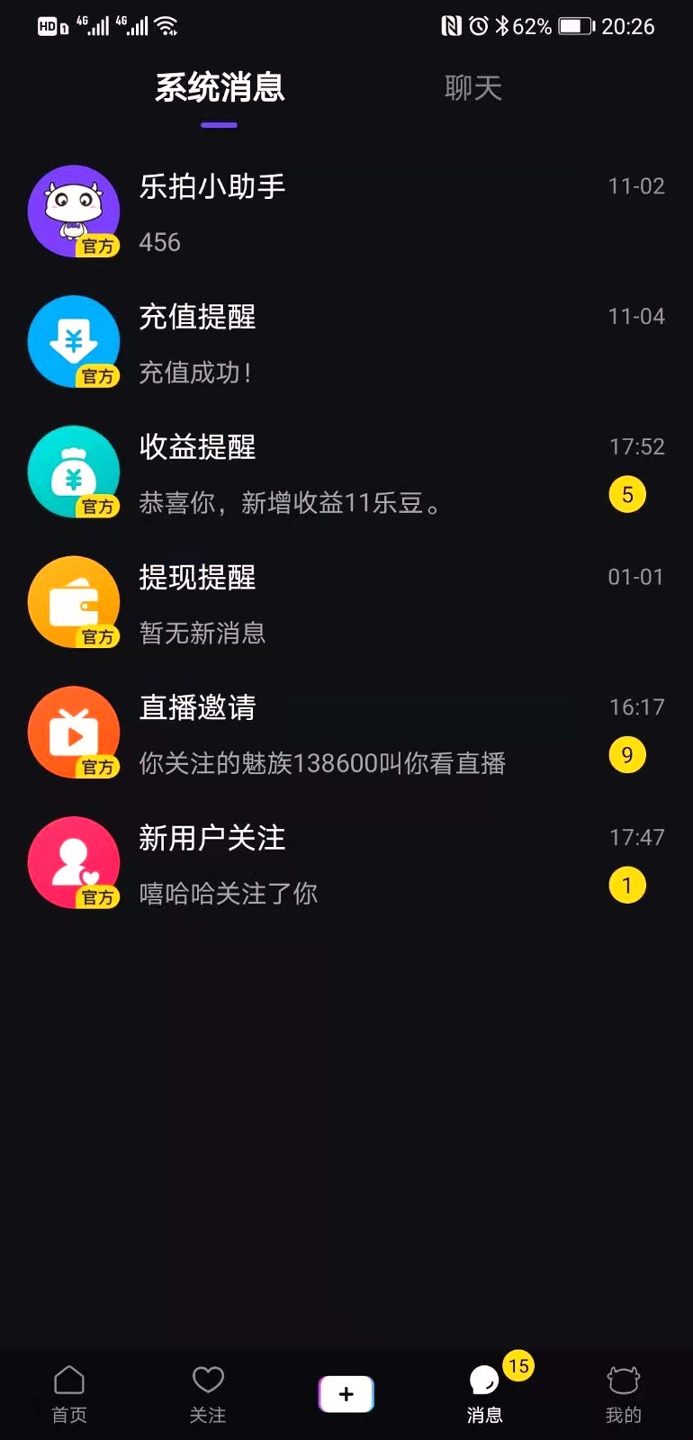Tap the plus create button

tap(346, 1394)
